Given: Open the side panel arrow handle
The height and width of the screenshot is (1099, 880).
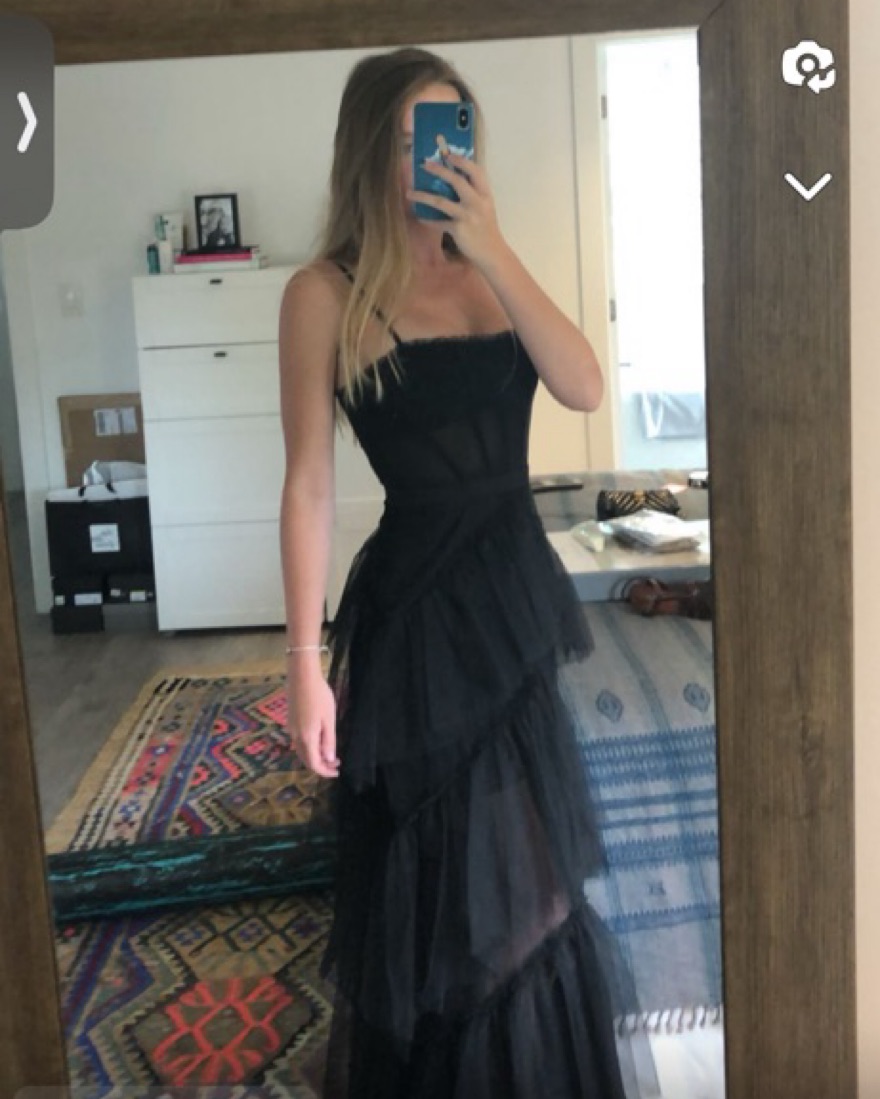Looking at the screenshot, I should click(27, 123).
